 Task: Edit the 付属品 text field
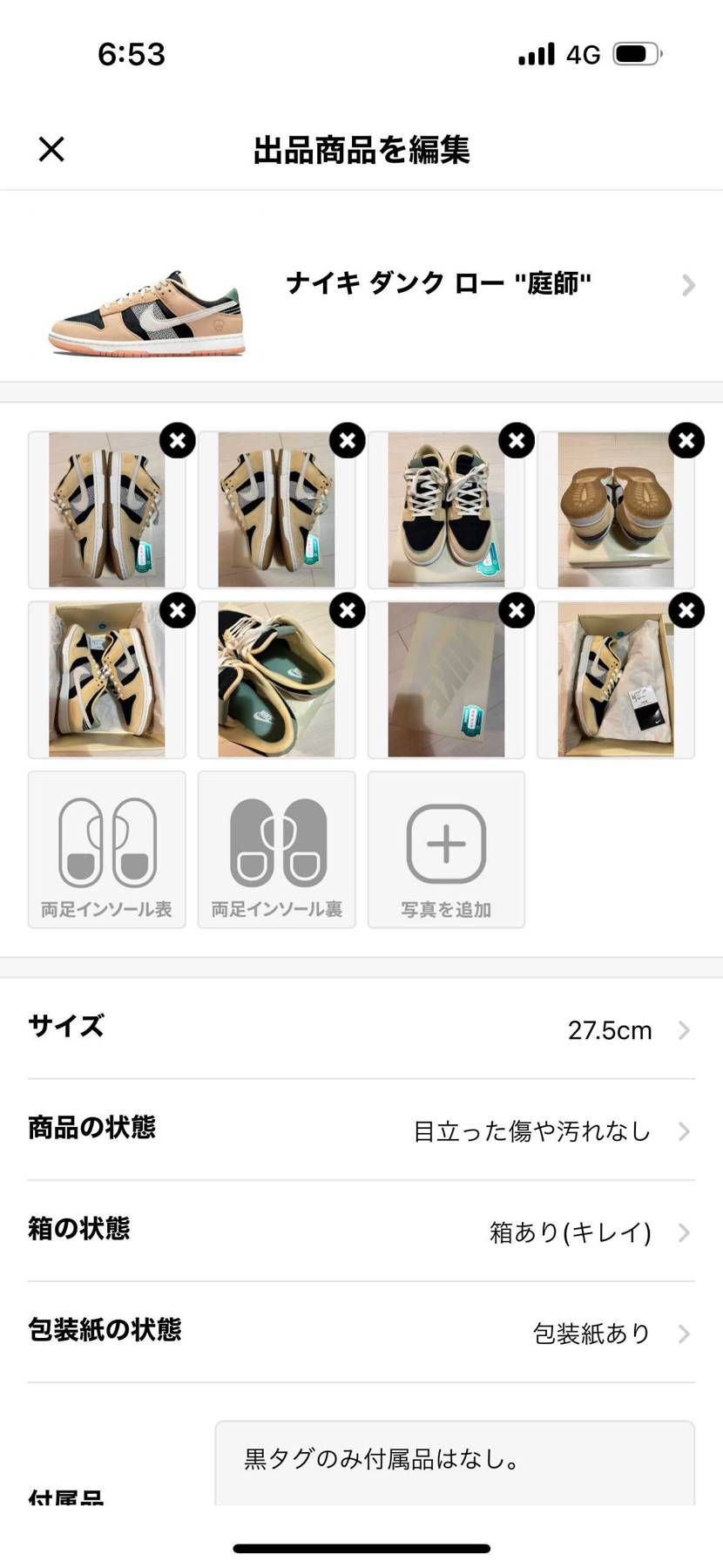pyautogui.click(x=455, y=1463)
